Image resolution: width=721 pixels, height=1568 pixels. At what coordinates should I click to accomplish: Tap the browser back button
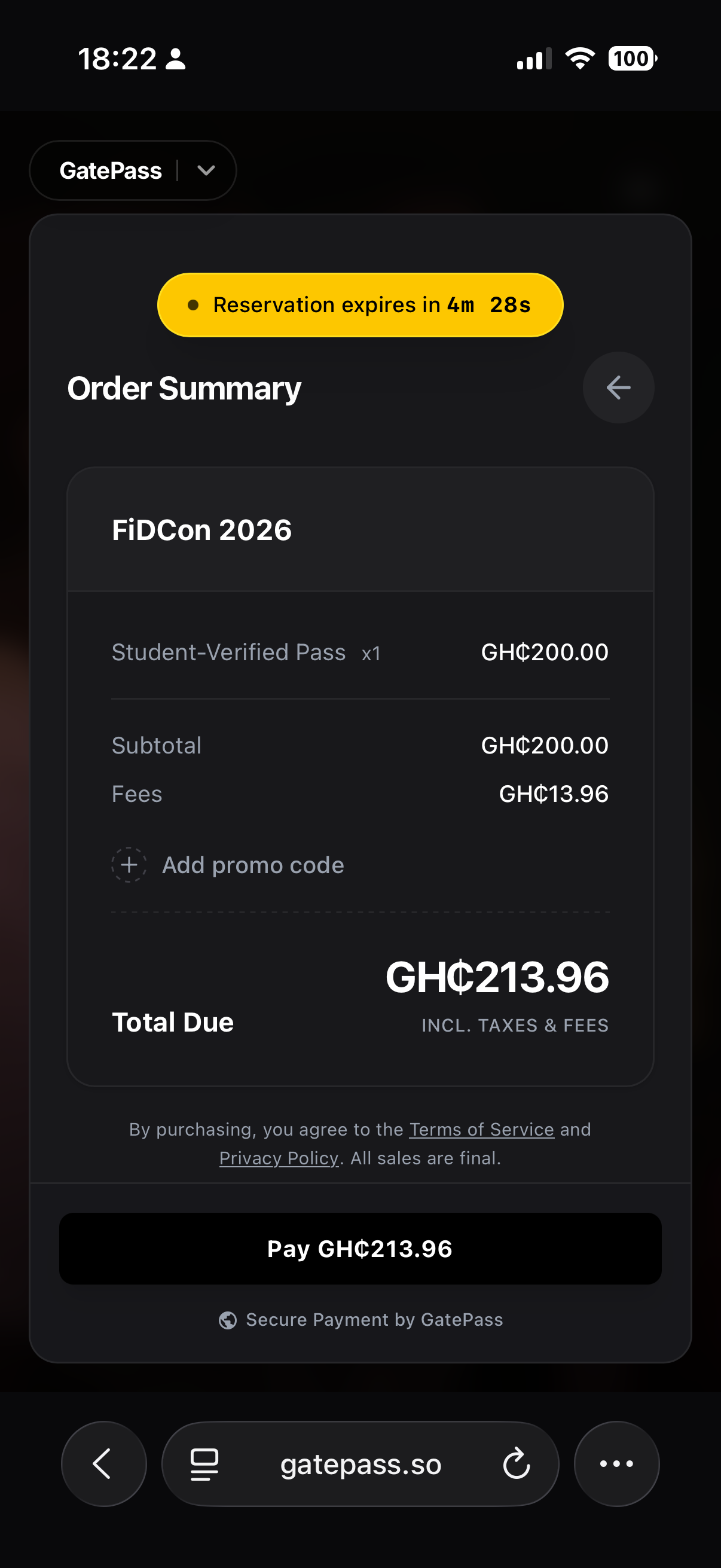[x=103, y=1464]
